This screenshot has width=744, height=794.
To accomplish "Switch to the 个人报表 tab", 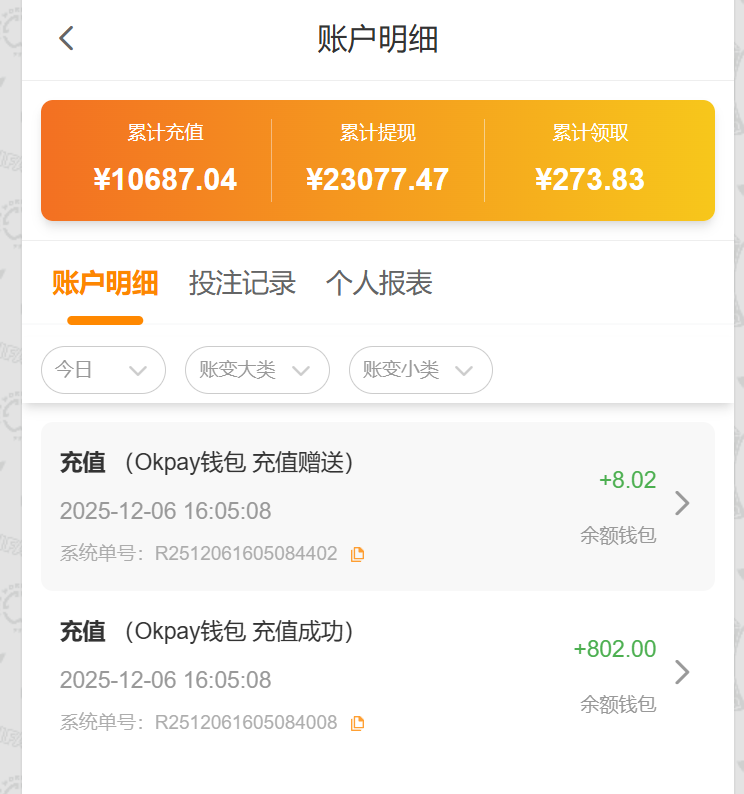I will click(380, 284).
